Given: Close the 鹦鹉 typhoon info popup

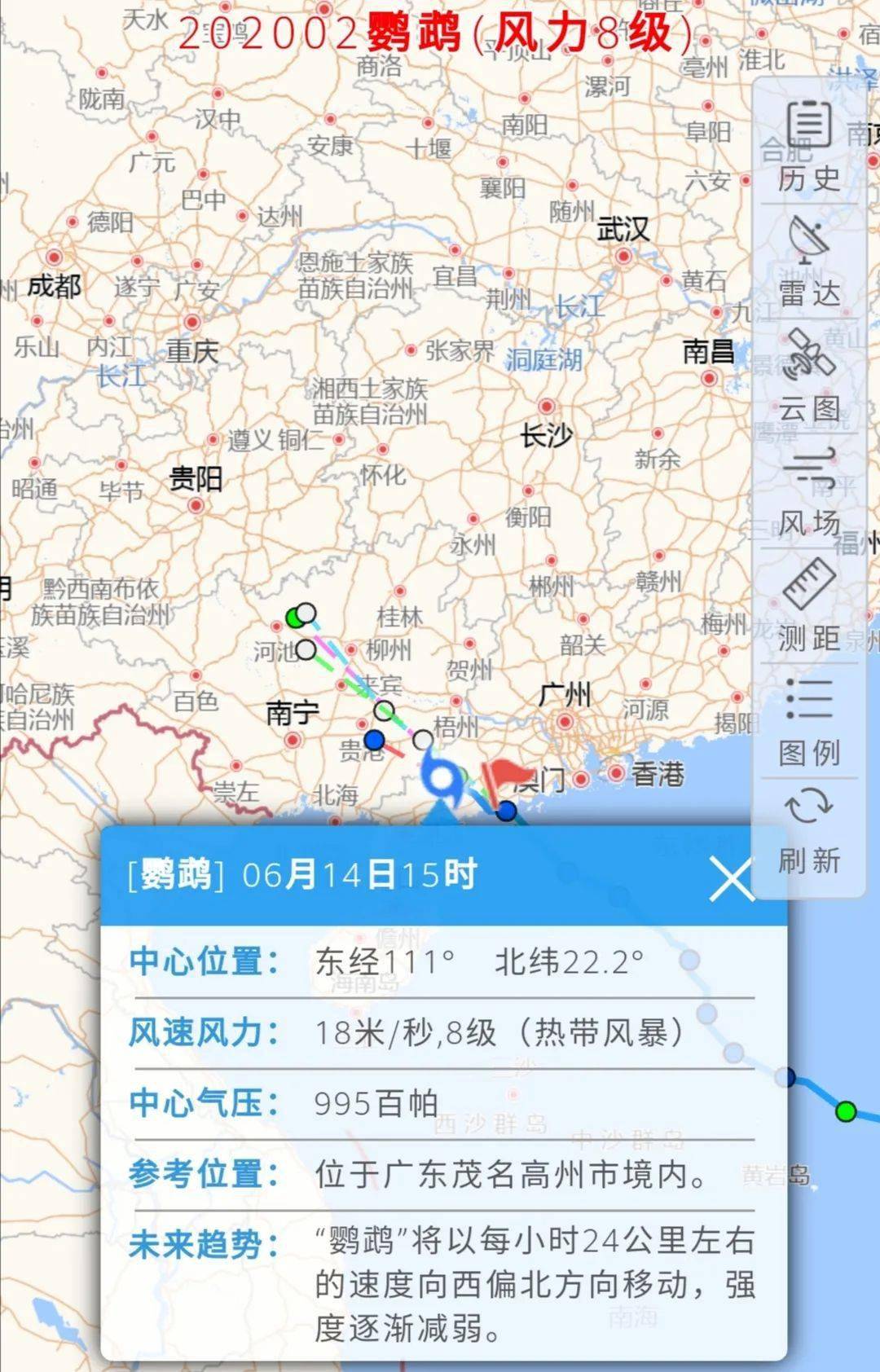Looking at the screenshot, I should click(x=732, y=877).
